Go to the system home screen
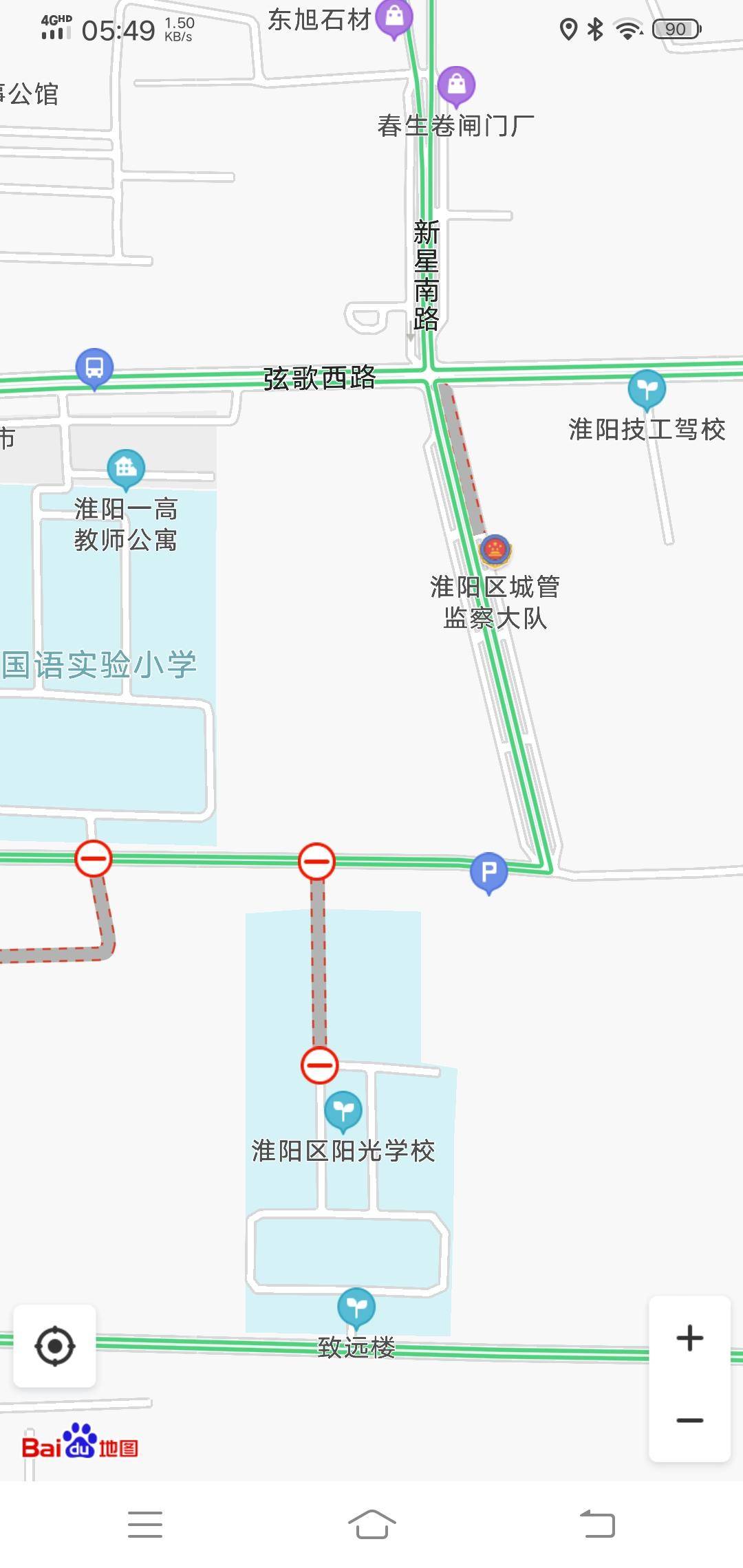743x1568 pixels. (x=371, y=1524)
